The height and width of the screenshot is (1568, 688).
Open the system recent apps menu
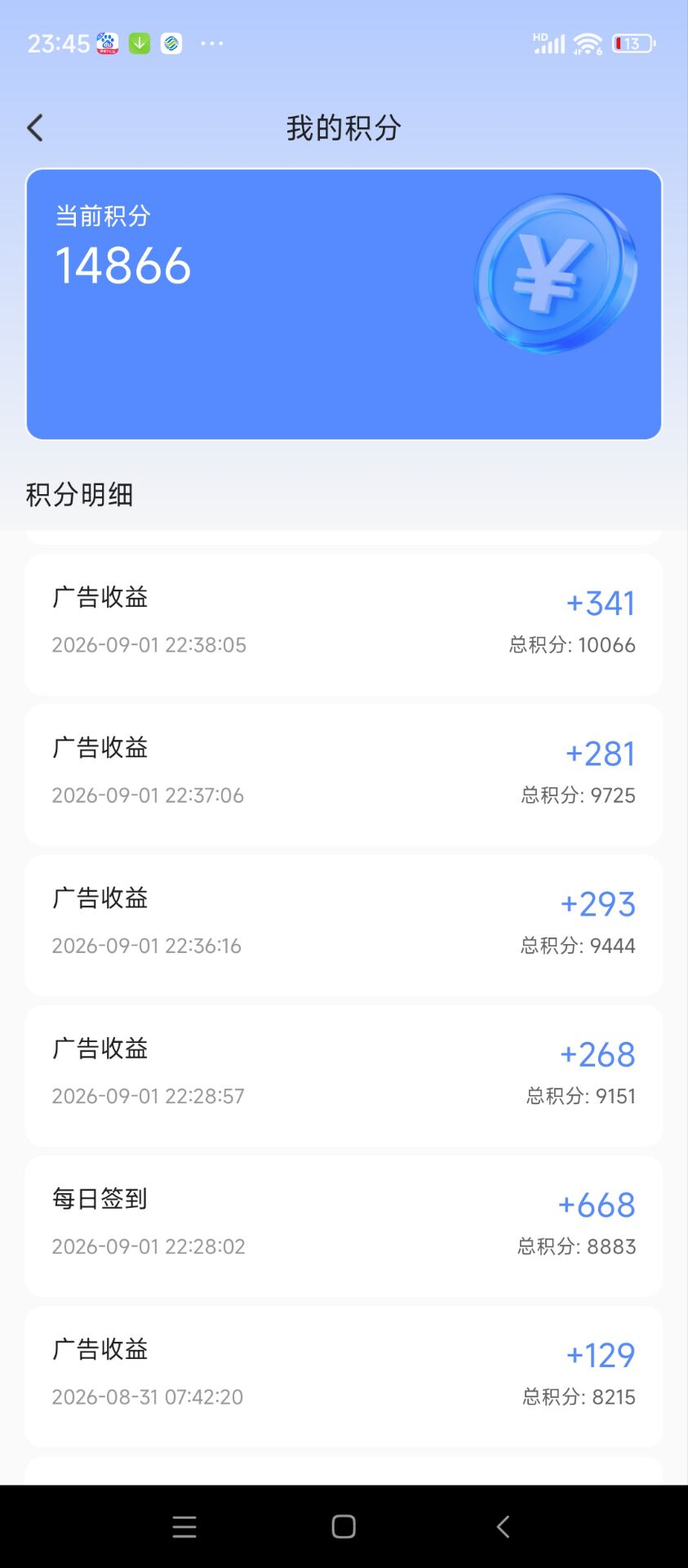(x=184, y=1526)
